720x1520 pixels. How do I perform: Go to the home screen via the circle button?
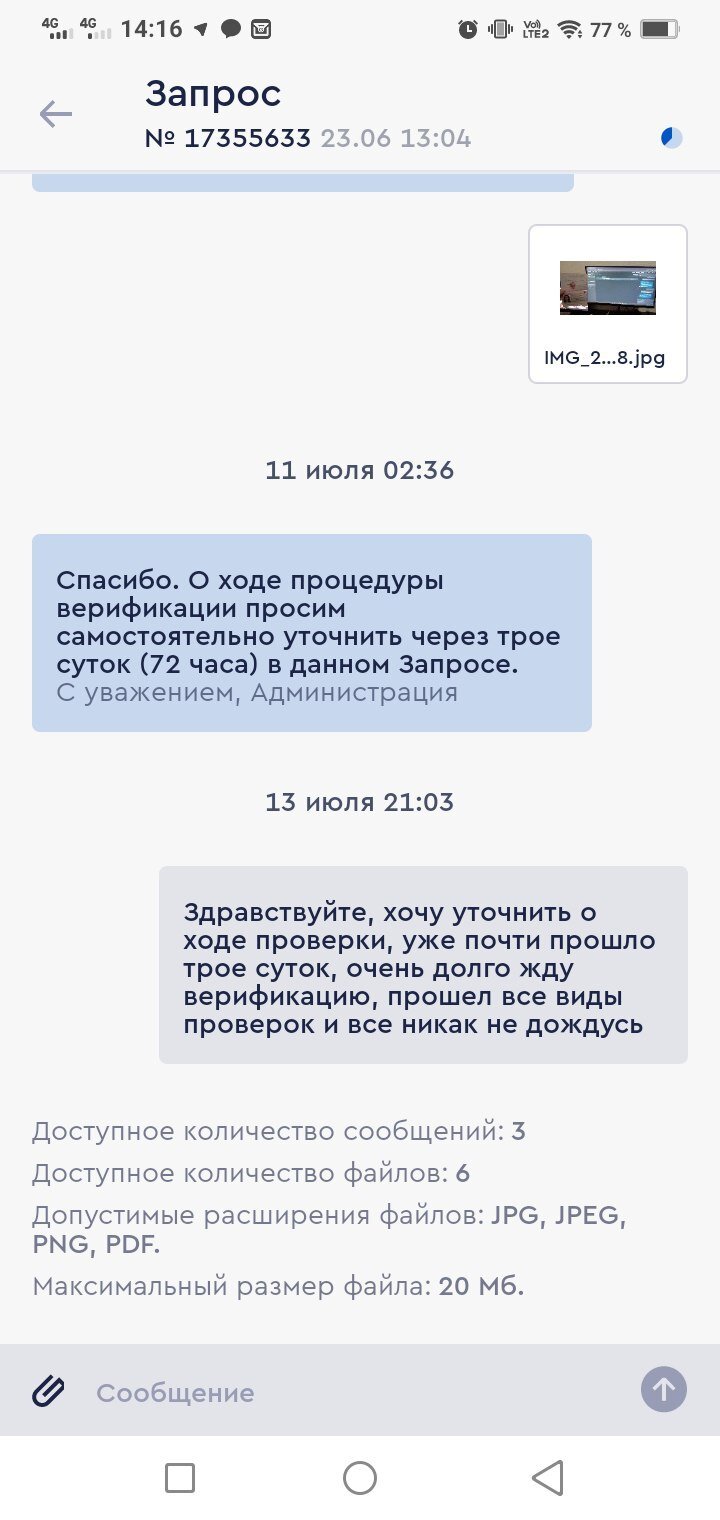360,1477
